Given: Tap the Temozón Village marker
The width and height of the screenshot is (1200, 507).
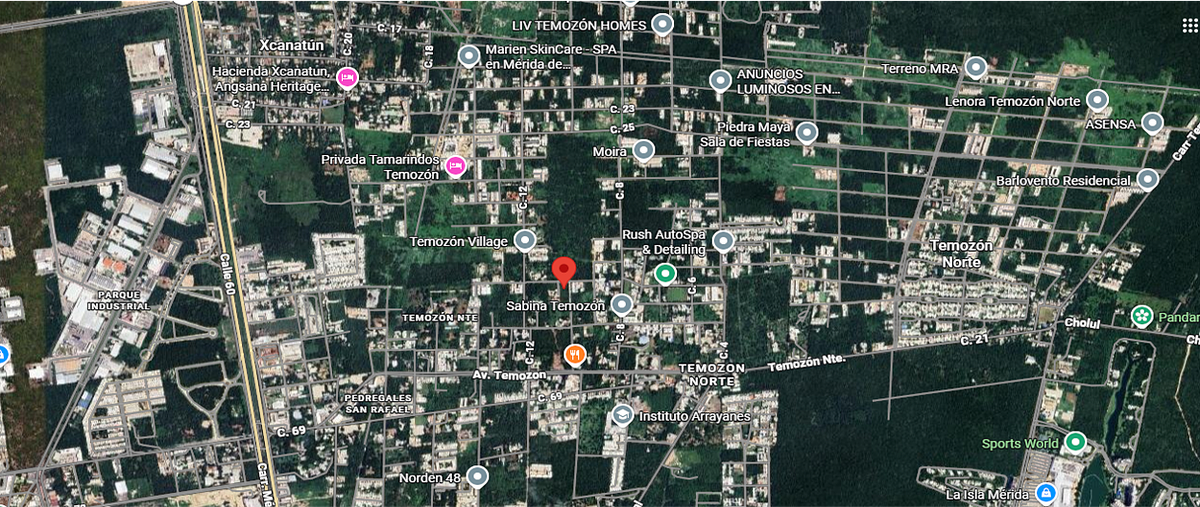Looking at the screenshot, I should point(525,241).
